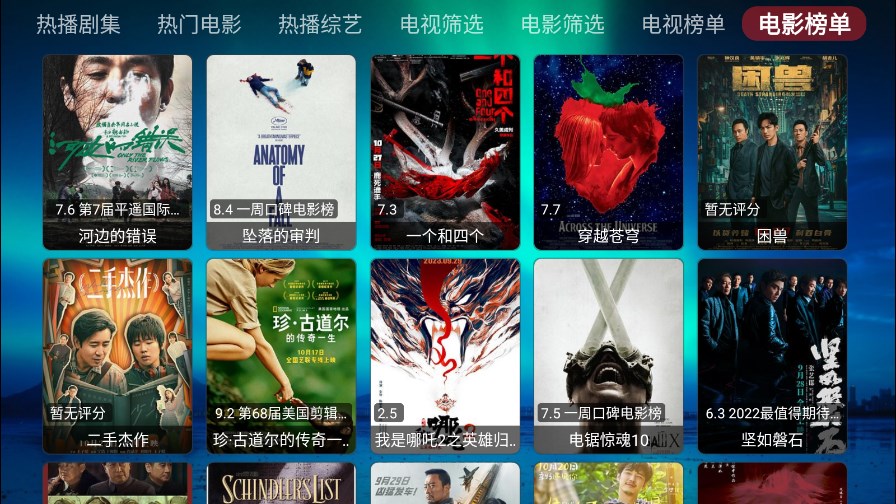This screenshot has width=896, height=504.
Task: Open the Schindler's List poster card
Action: point(281,484)
